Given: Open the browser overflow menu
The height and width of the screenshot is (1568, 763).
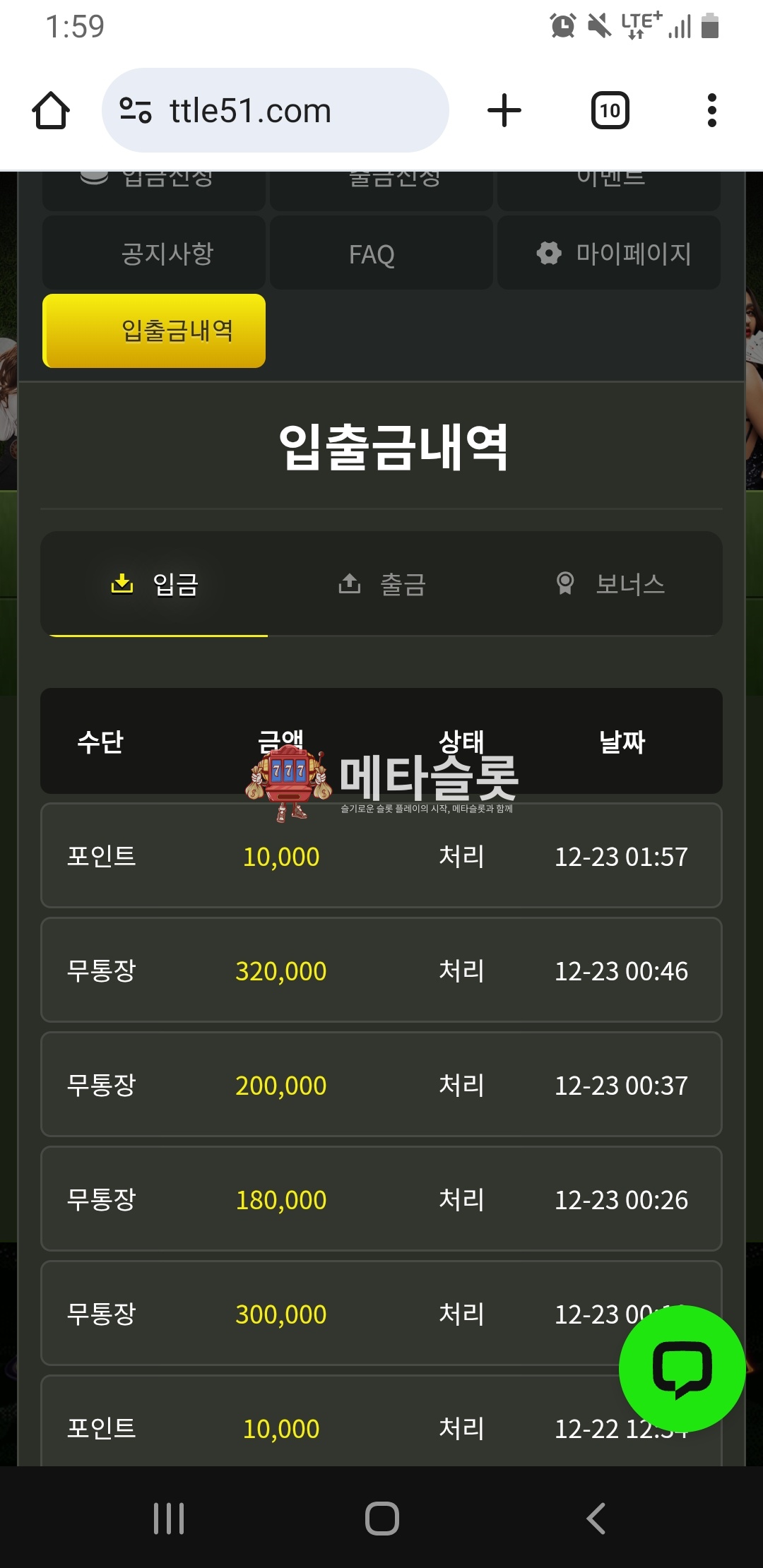Looking at the screenshot, I should (x=711, y=111).
